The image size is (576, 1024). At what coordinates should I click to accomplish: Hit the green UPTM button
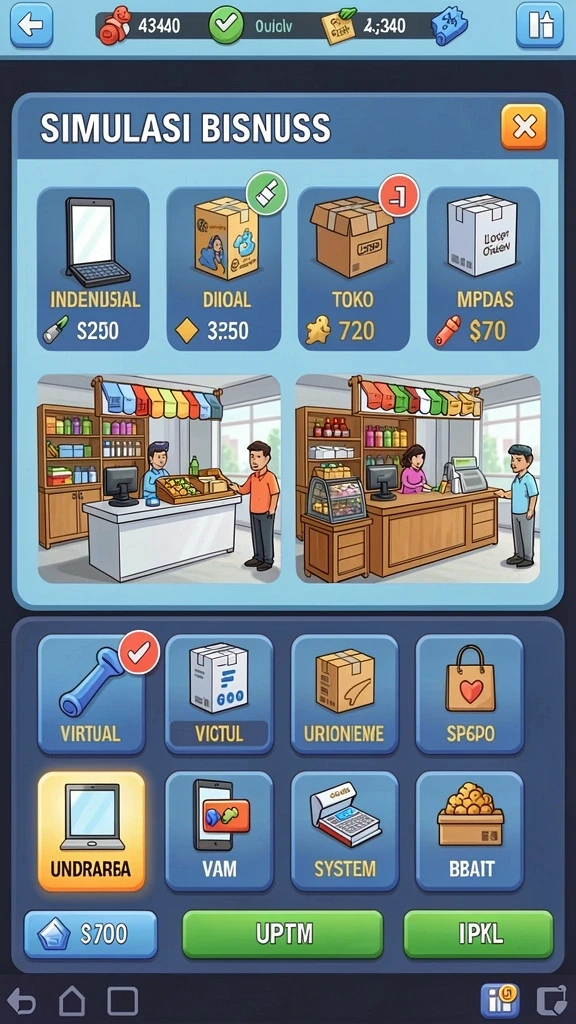283,935
